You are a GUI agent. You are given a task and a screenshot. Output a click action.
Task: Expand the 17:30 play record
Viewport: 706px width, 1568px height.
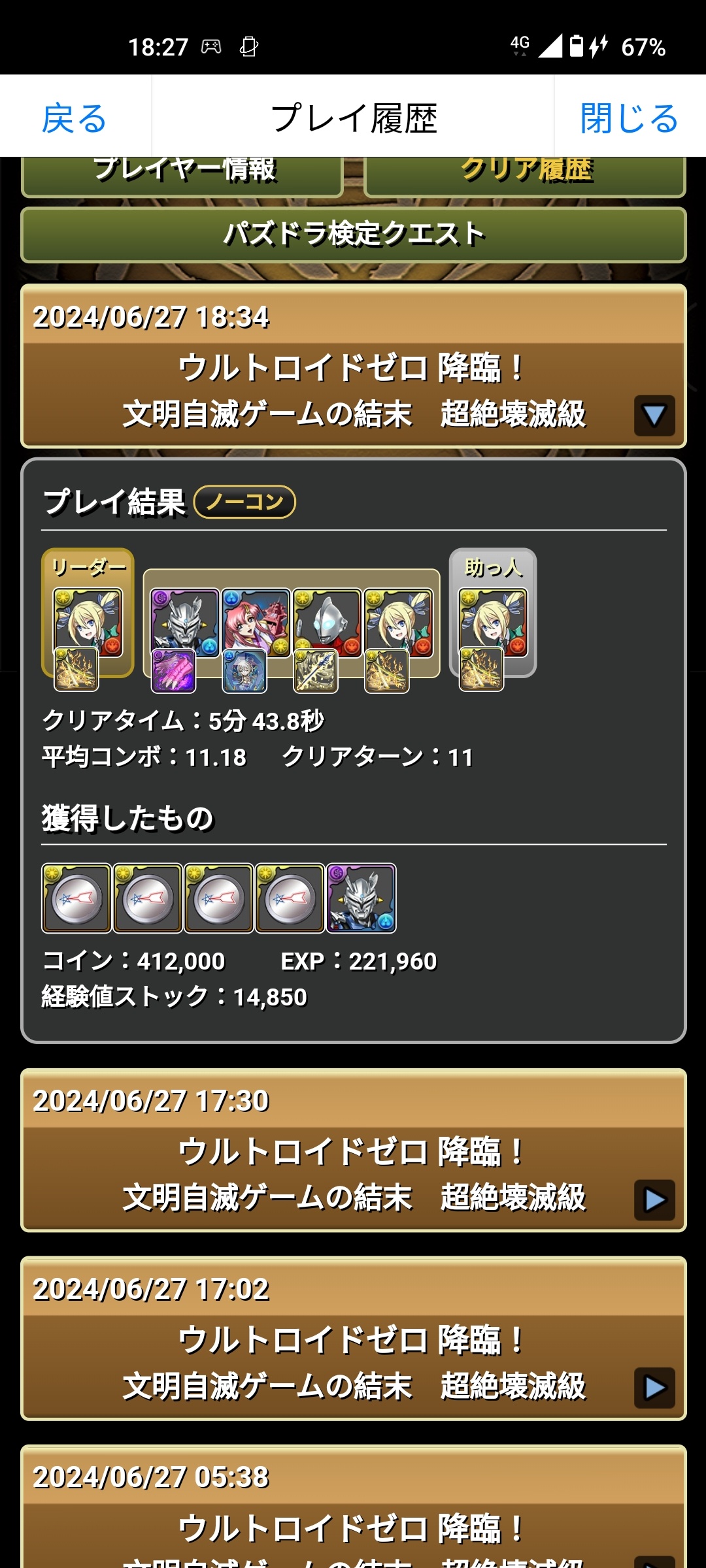coord(654,1200)
